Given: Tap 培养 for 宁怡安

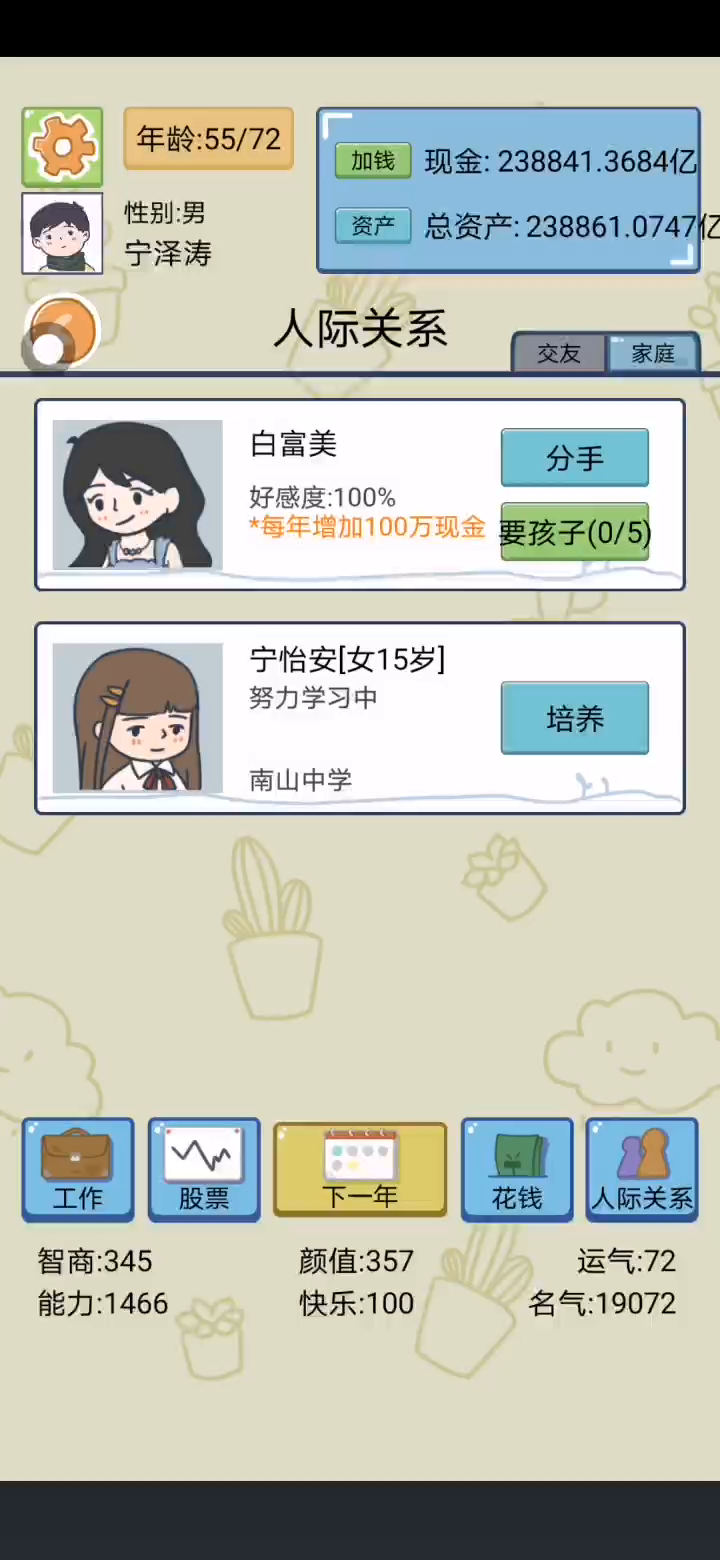Looking at the screenshot, I should pyautogui.click(x=575, y=718).
